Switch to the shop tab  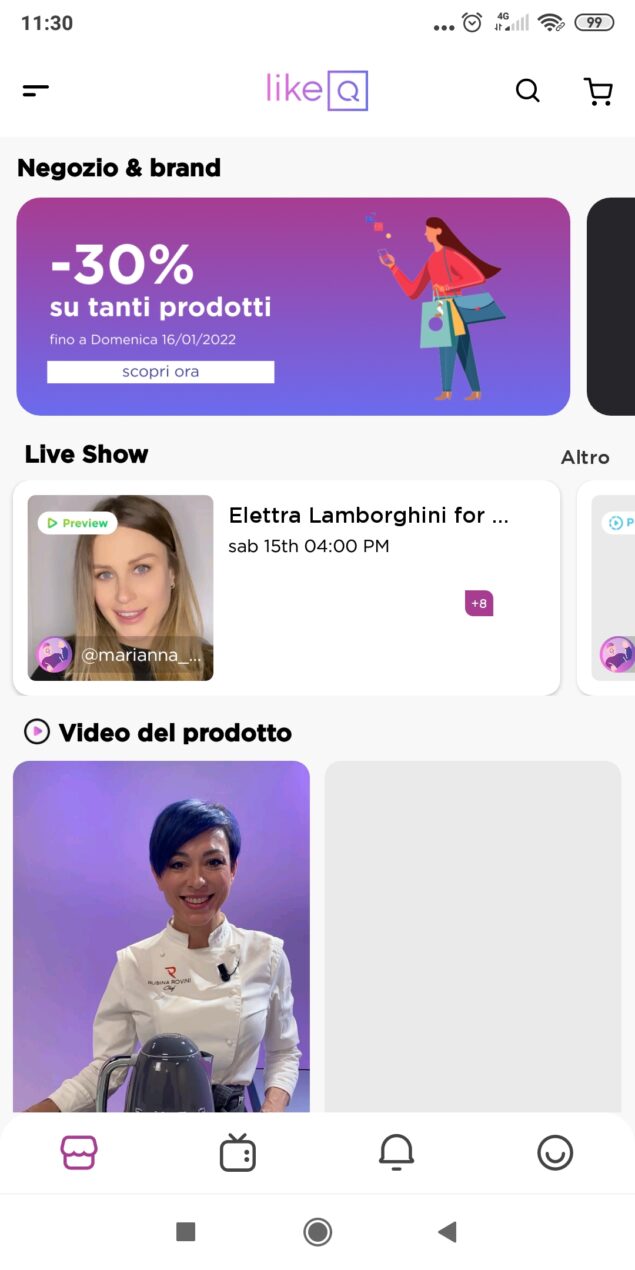pyautogui.click(x=79, y=1152)
